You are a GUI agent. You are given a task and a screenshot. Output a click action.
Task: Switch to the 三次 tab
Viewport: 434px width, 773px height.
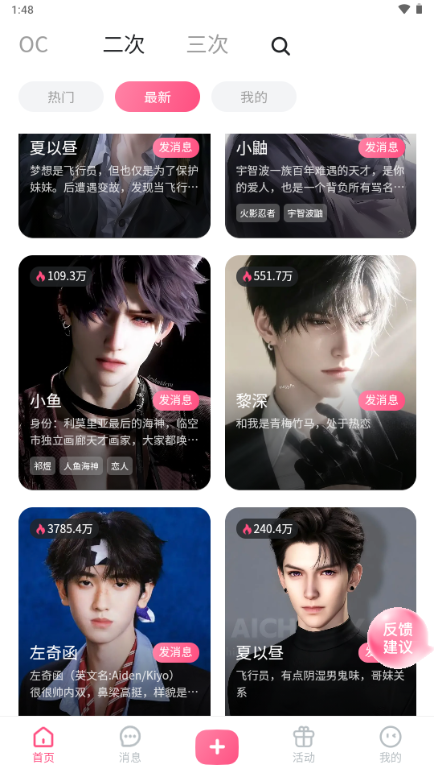207,45
